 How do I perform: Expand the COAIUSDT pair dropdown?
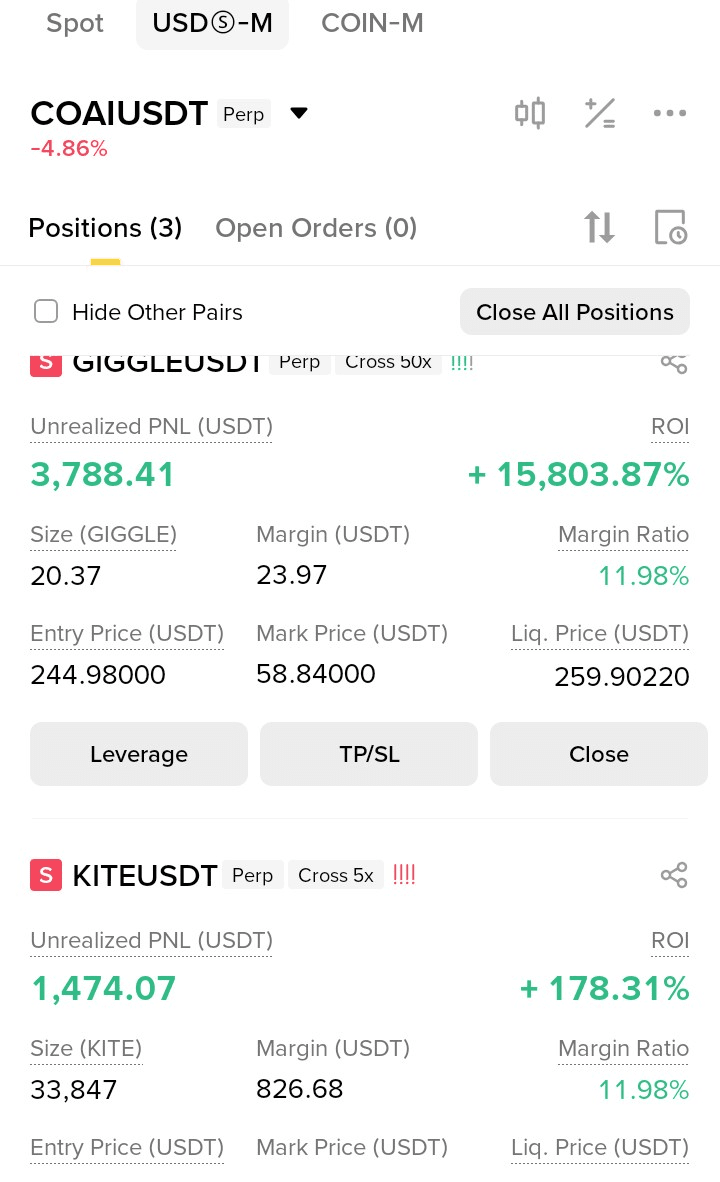tap(298, 113)
